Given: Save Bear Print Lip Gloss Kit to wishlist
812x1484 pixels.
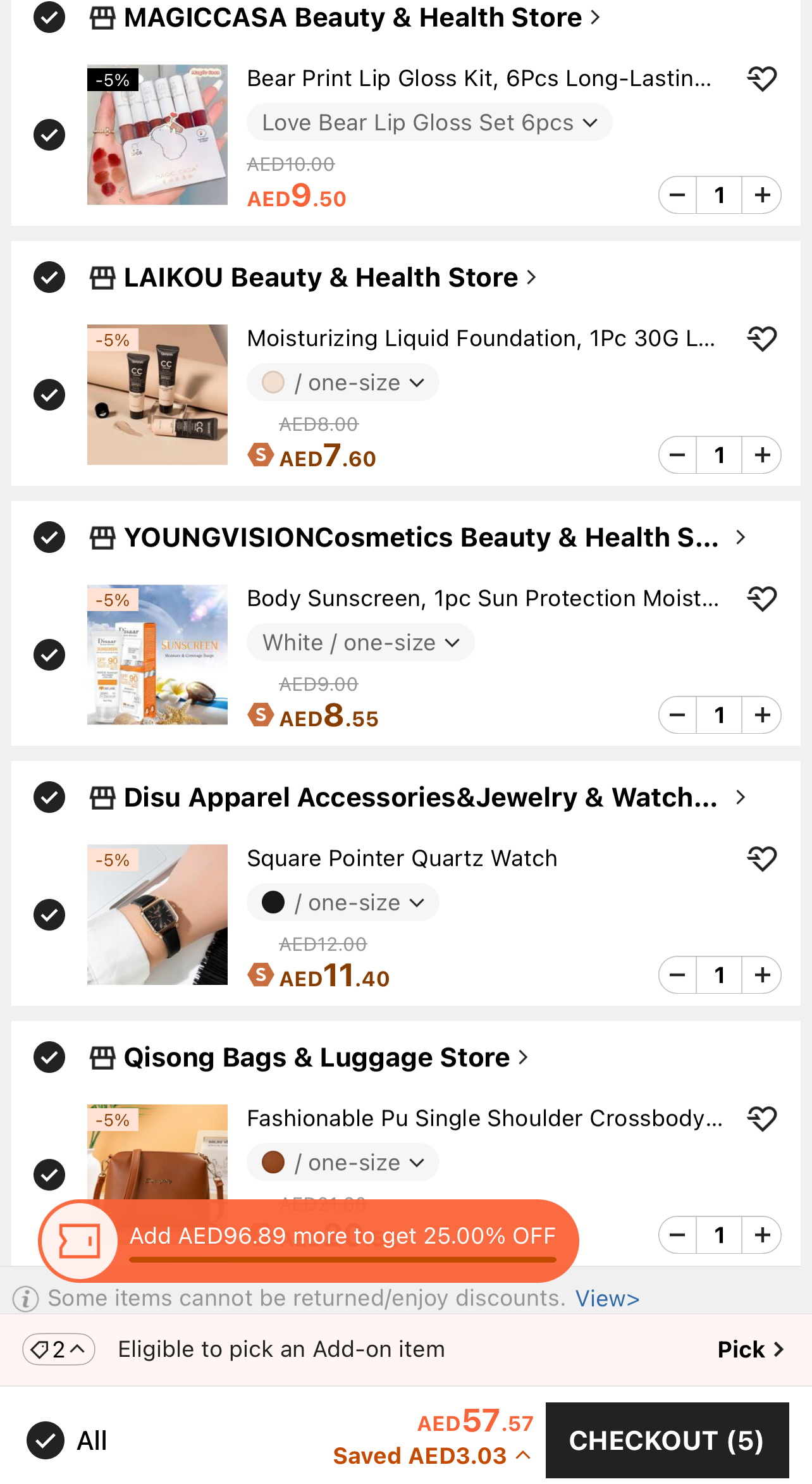Looking at the screenshot, I should point(762,79).
